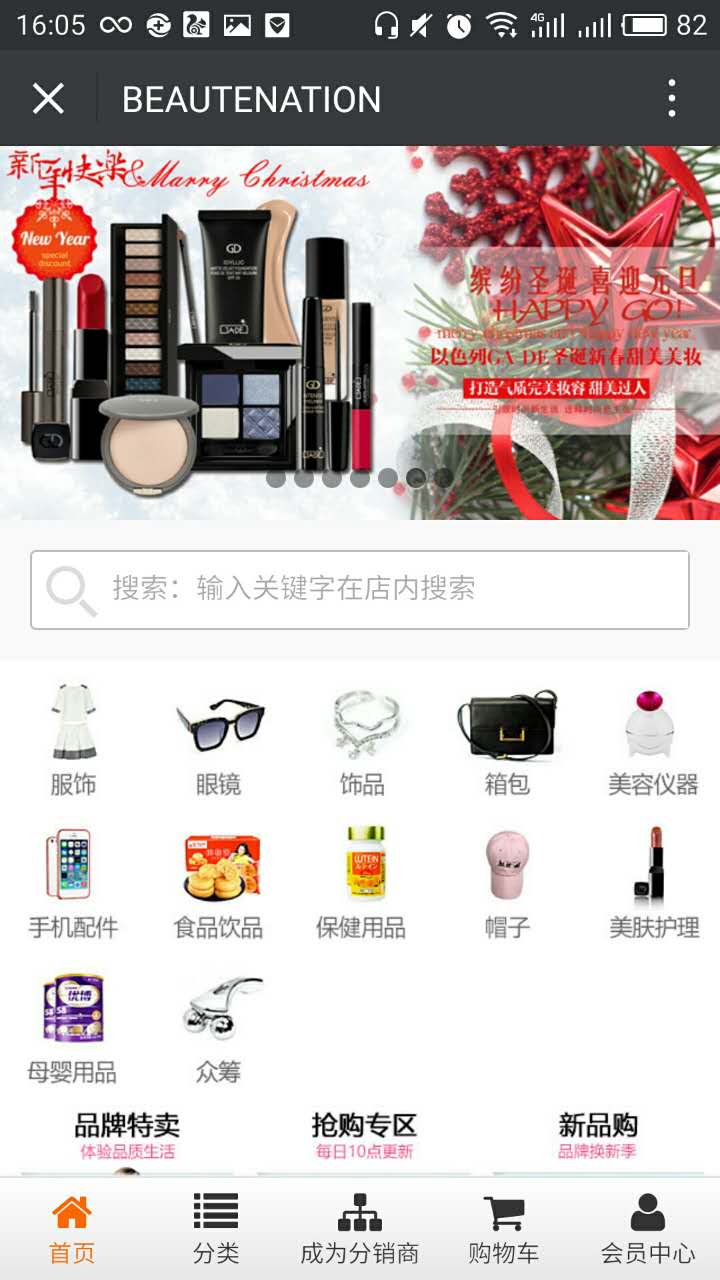Open the 食品饮品 category
The image size is (720, 1280).
pos(218,883)
